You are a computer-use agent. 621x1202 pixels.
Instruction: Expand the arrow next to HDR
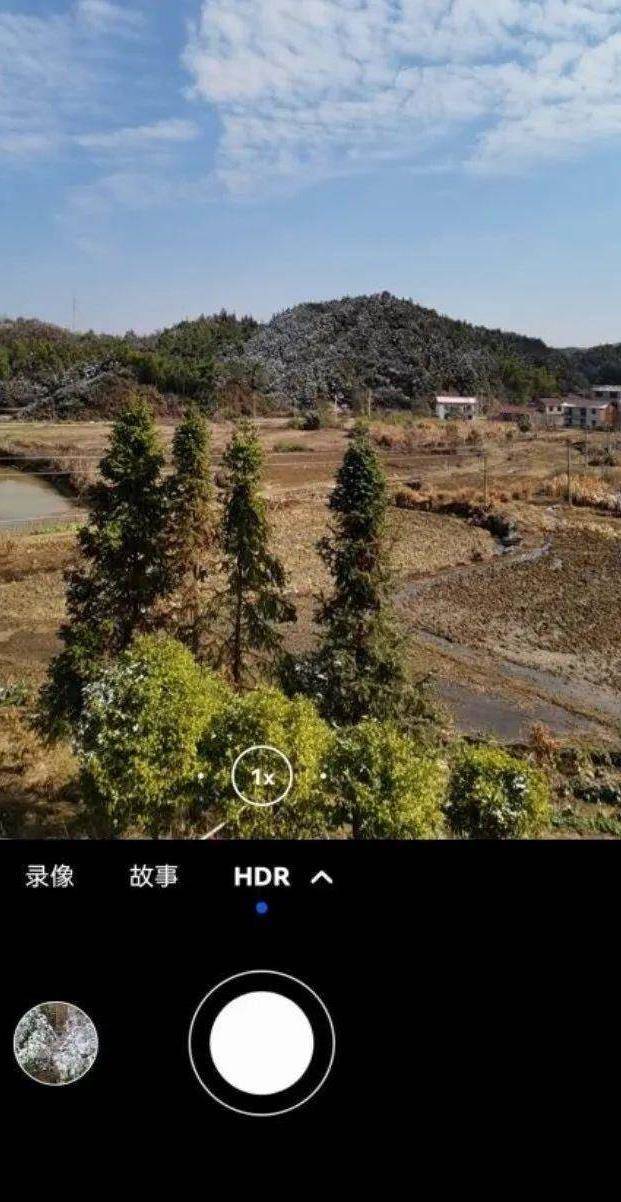tap(321, 878)
